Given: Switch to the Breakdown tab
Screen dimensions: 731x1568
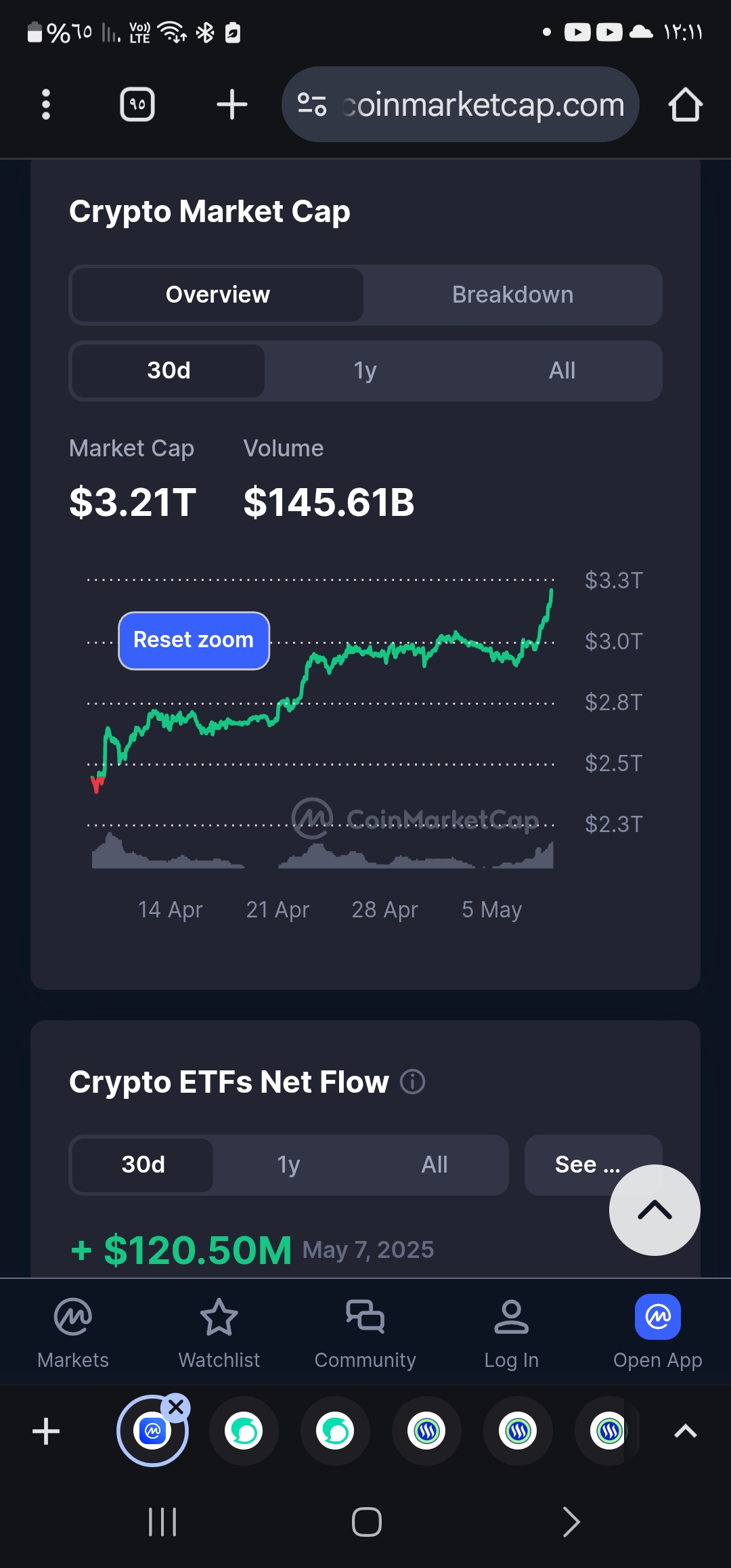Looking at the screenshot, I should [x=512, y=295].
